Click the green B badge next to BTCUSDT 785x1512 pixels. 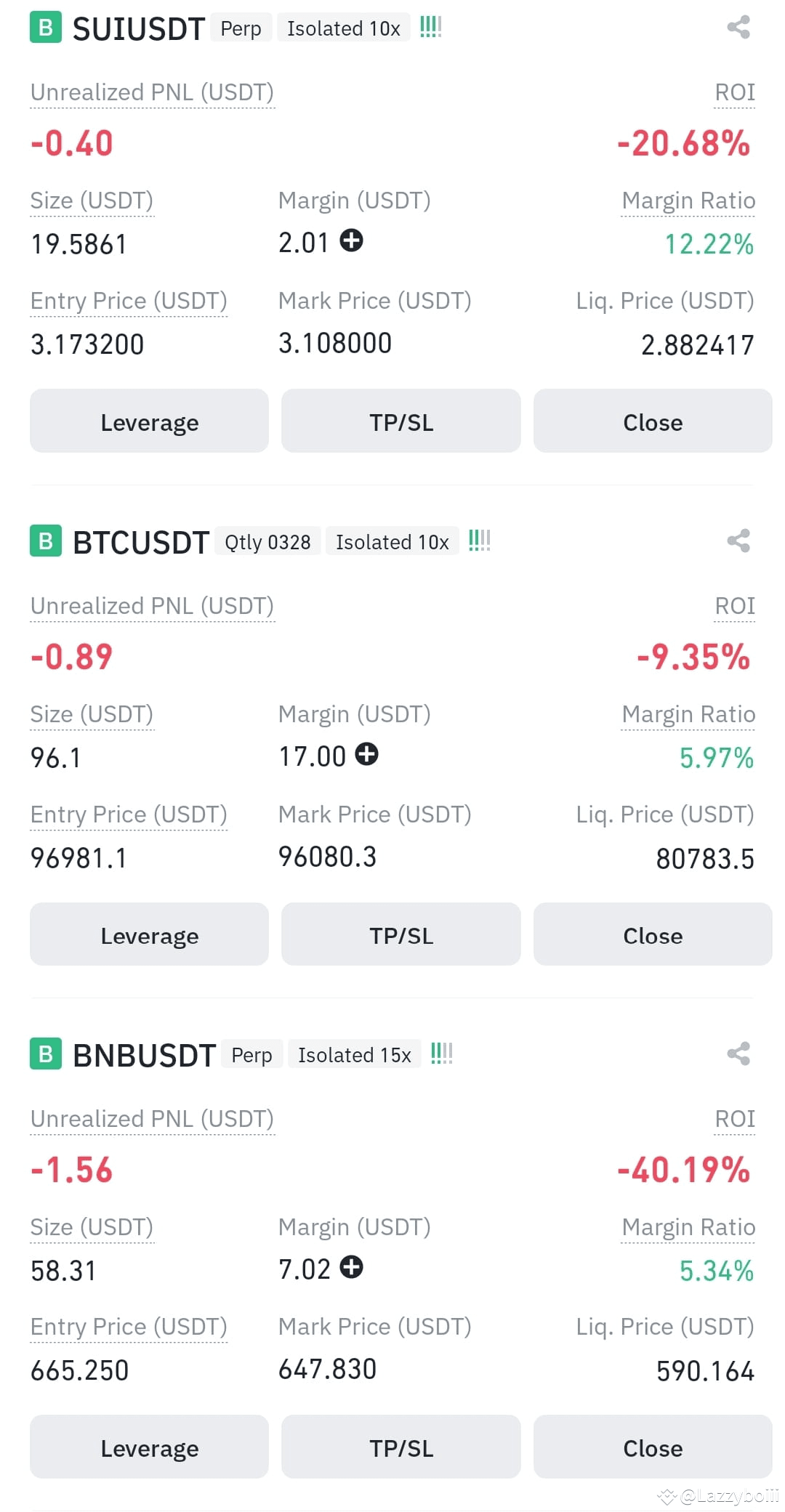pyautogui.click(x=44, y=541)
